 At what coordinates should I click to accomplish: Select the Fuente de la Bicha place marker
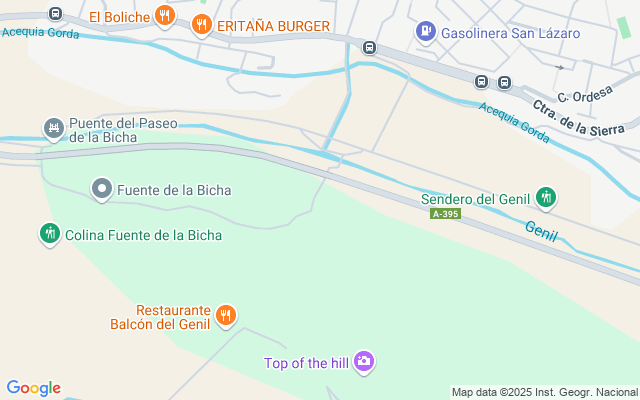101,189
